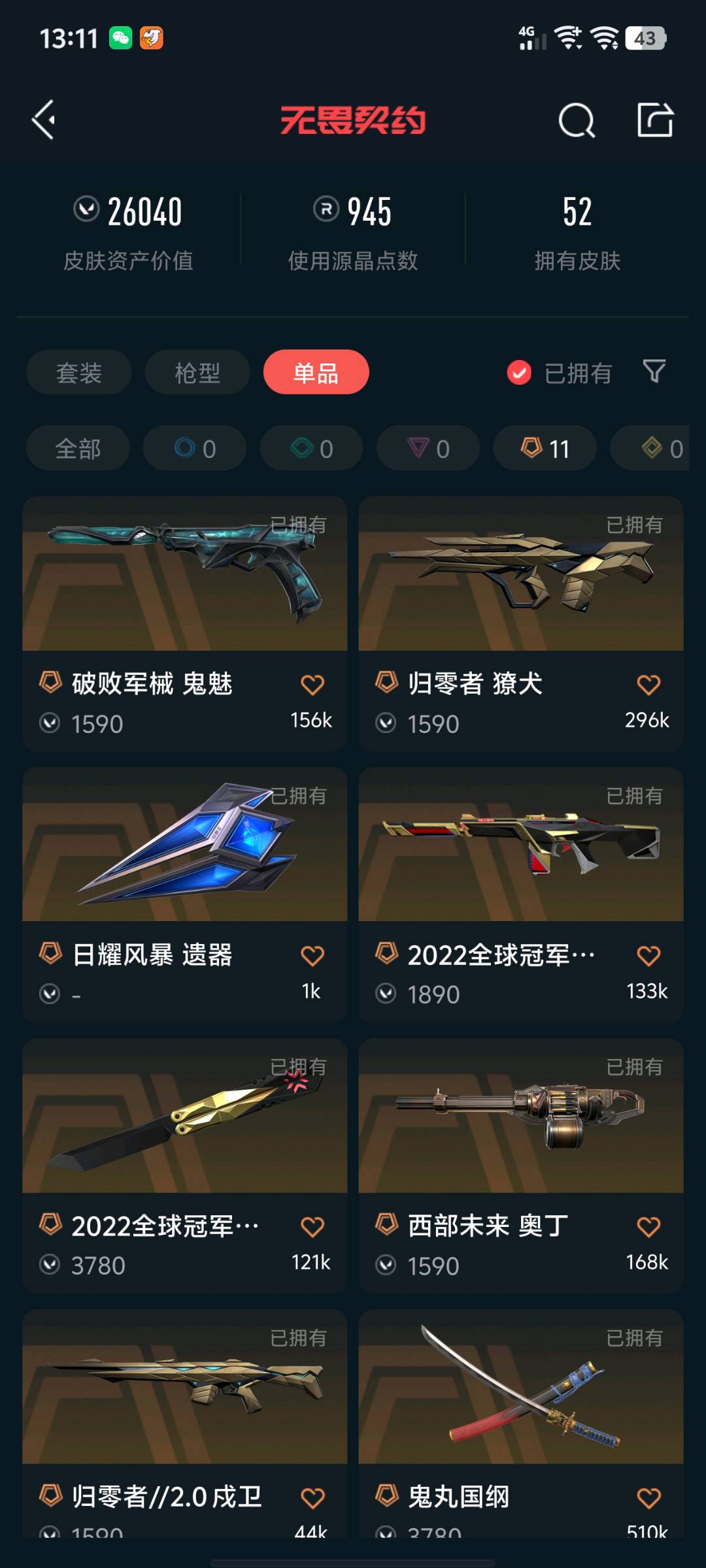Switch to the 套装 tab
Image resolution: width=706 pixels, height=1568 pixels.
point(79,372)
